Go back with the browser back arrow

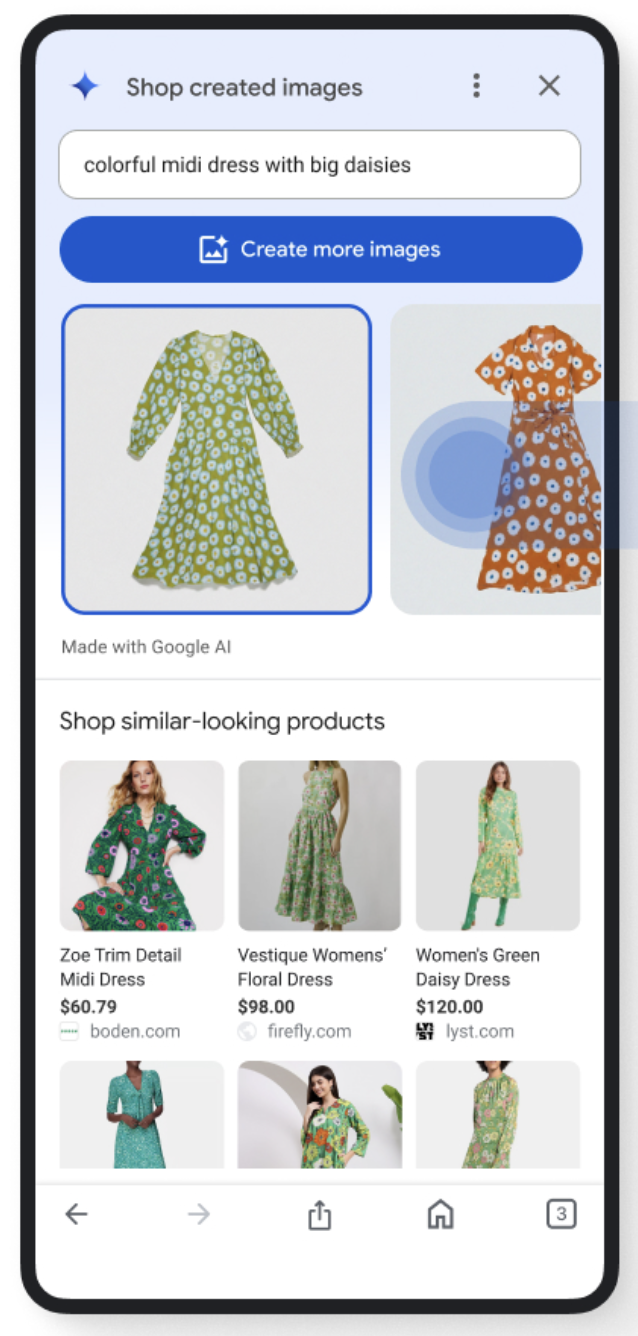(x=76, y=1214)
